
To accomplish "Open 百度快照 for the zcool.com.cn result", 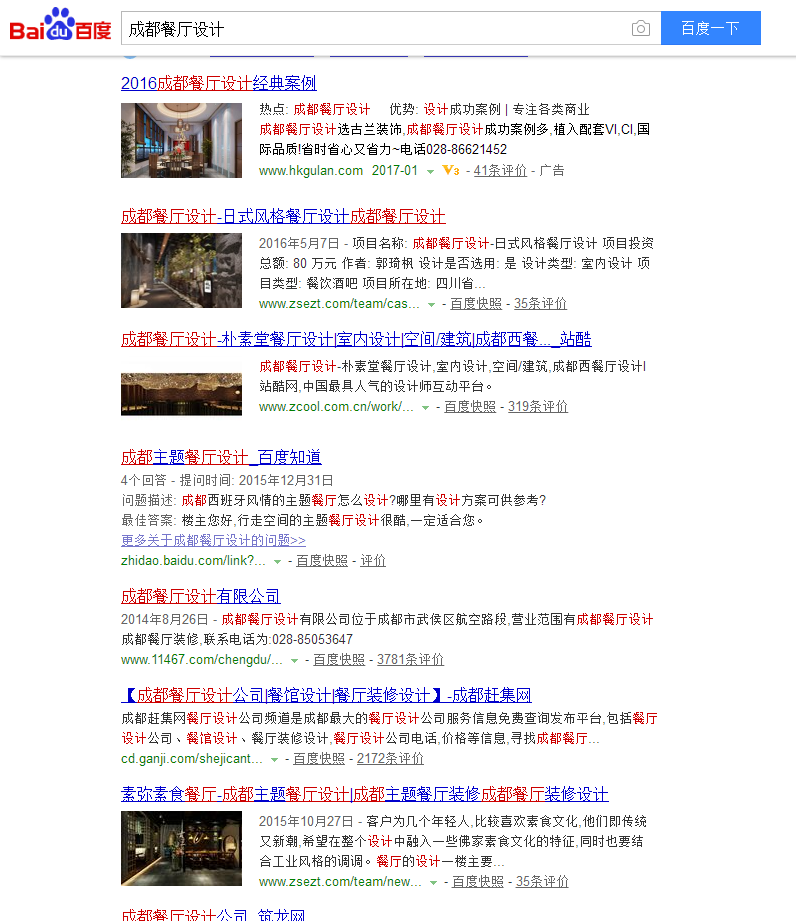I will pyautogui.click(x=470, y=407).
